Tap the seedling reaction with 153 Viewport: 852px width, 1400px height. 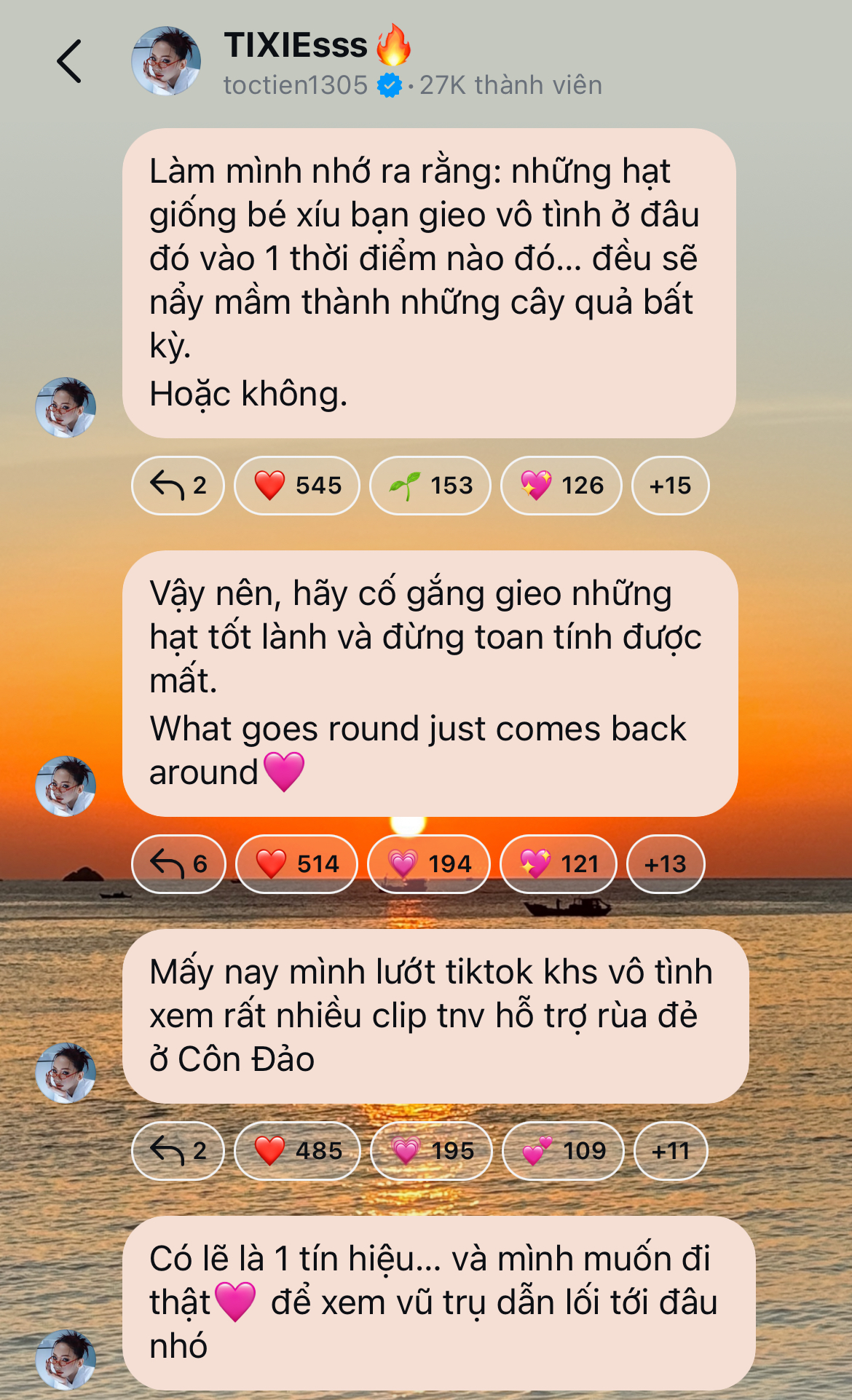(x=430, y=486)
